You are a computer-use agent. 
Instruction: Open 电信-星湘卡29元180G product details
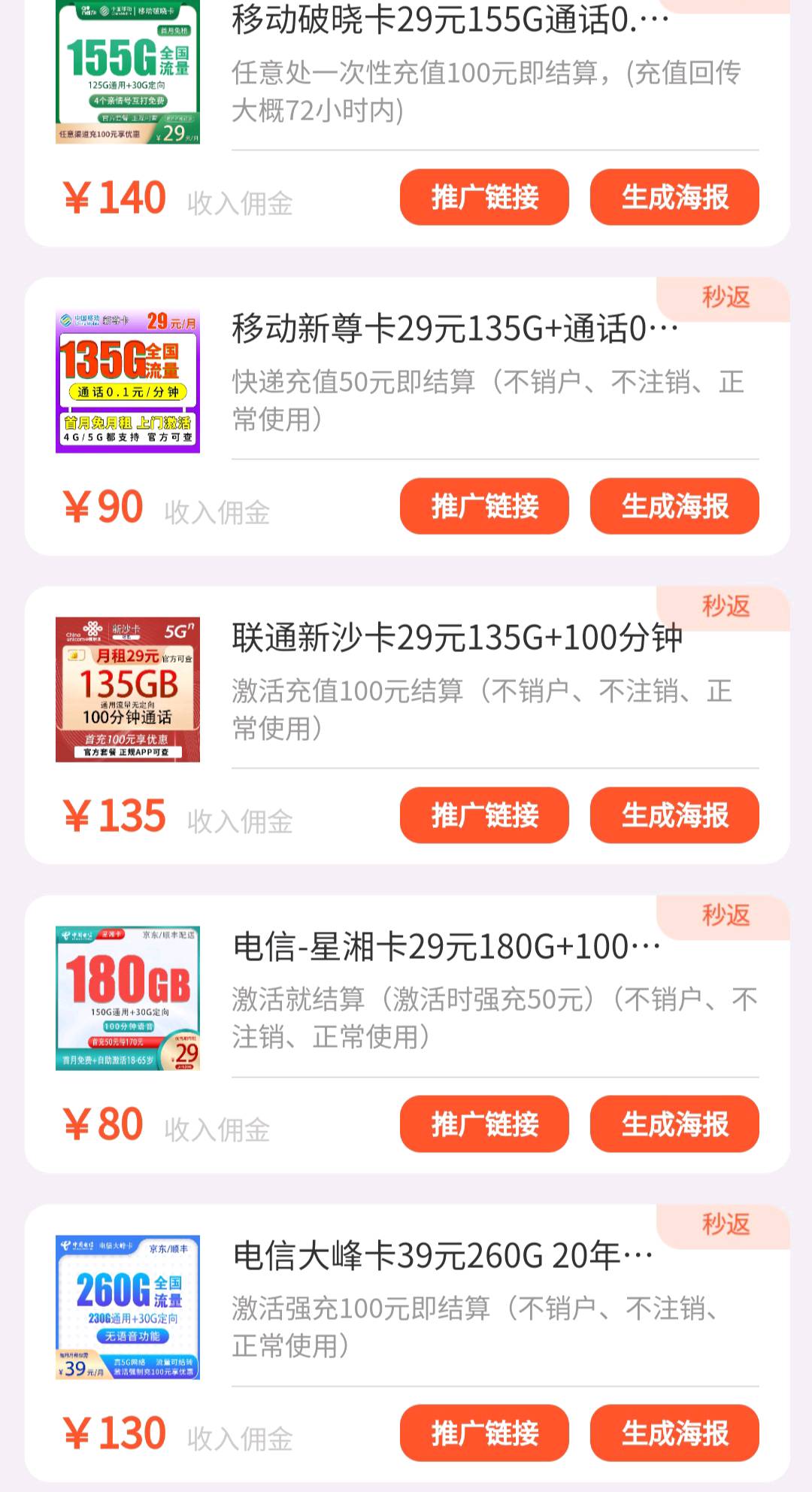(x=447, y=948)
